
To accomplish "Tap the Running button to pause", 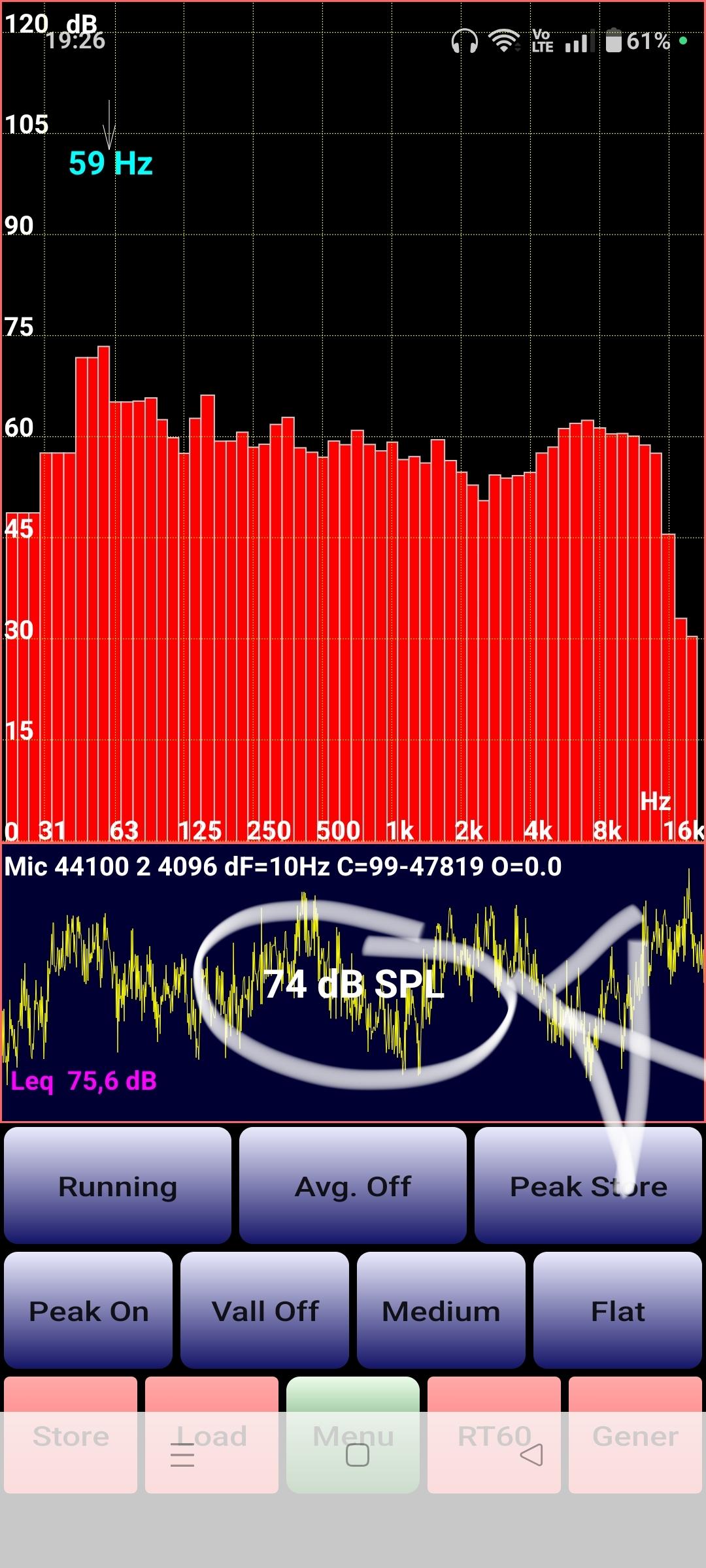I will pyautogui.click(x=118, y=1186).
